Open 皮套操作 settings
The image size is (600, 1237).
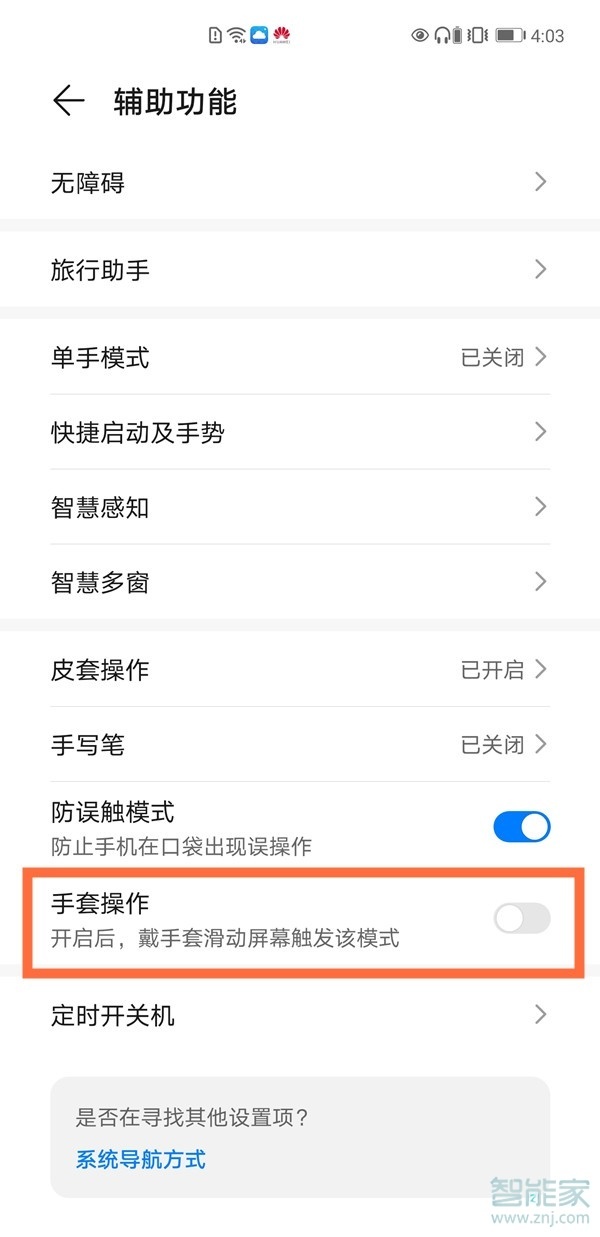point(300,669)
